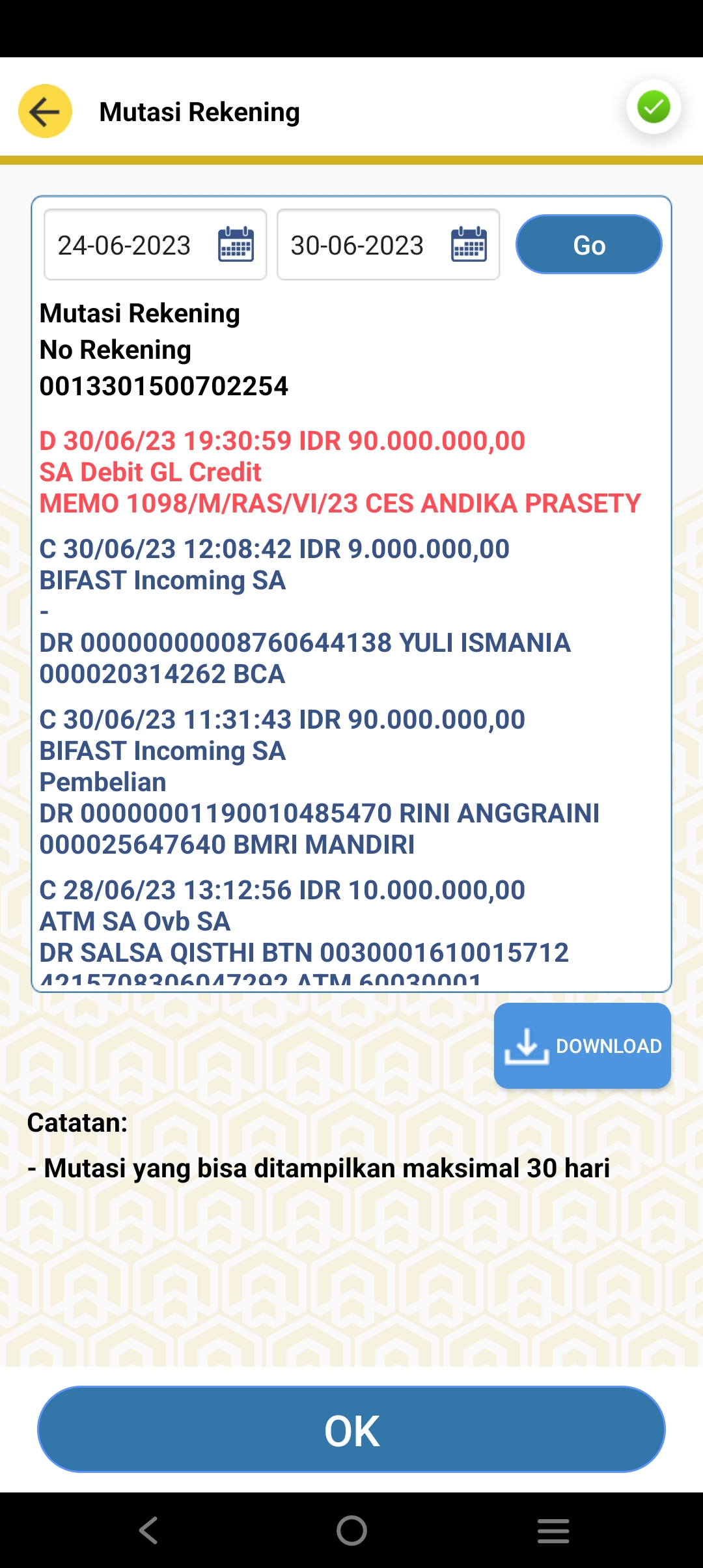Open the end date field 30-06-2023
Screen dimensions: 703x1568
(x=388, y=245)
